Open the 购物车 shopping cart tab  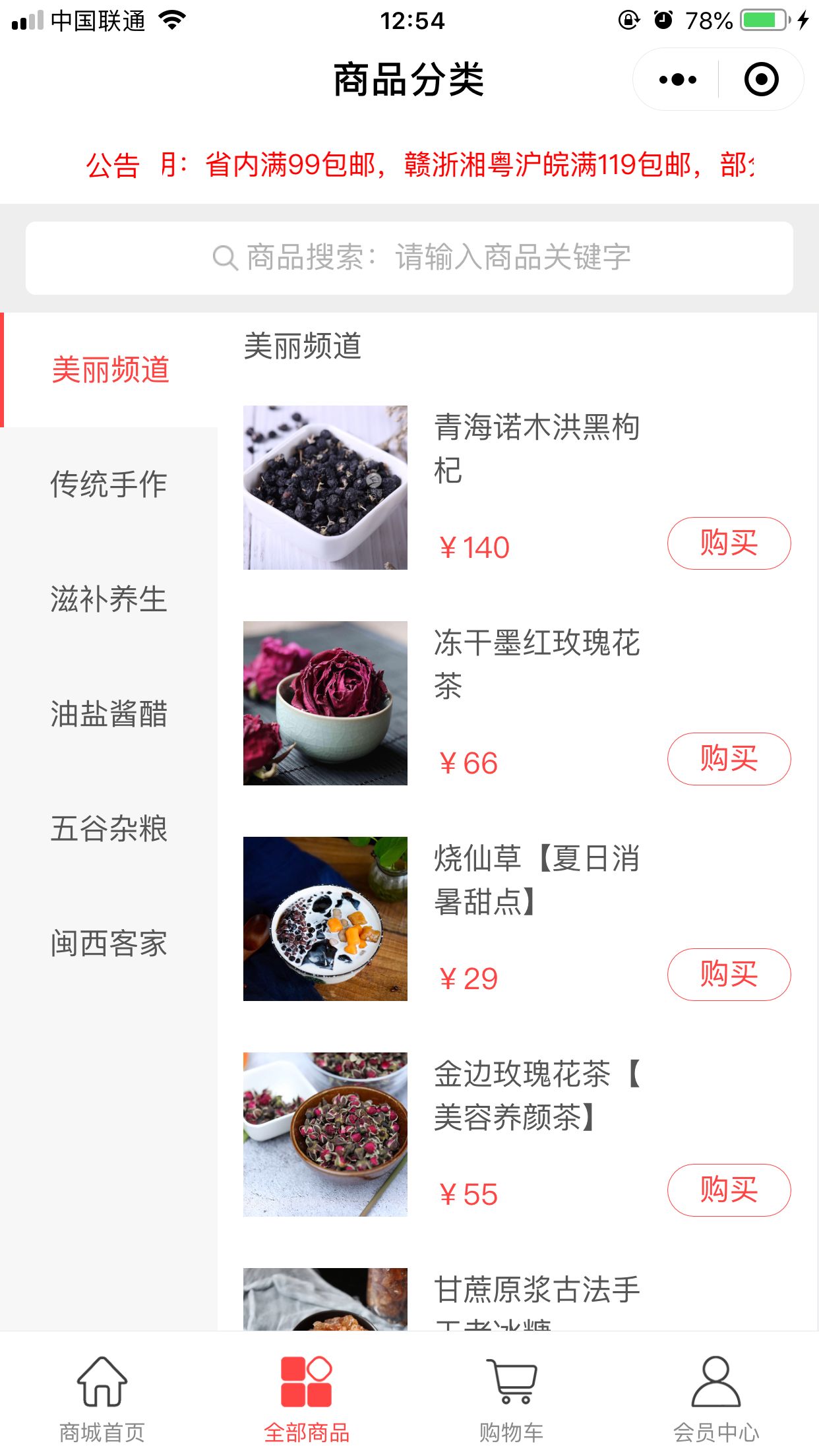[512, 1398]
